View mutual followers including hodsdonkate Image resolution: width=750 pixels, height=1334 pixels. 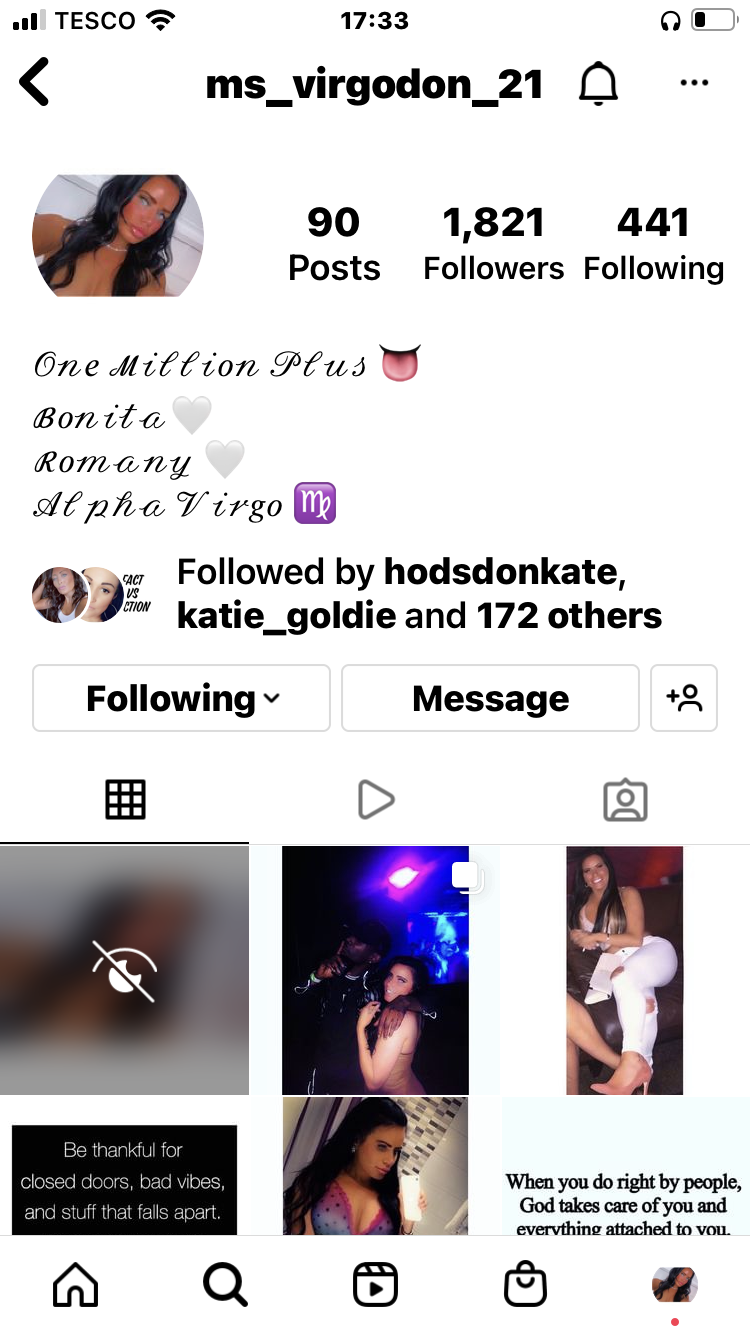coord(418,594)
